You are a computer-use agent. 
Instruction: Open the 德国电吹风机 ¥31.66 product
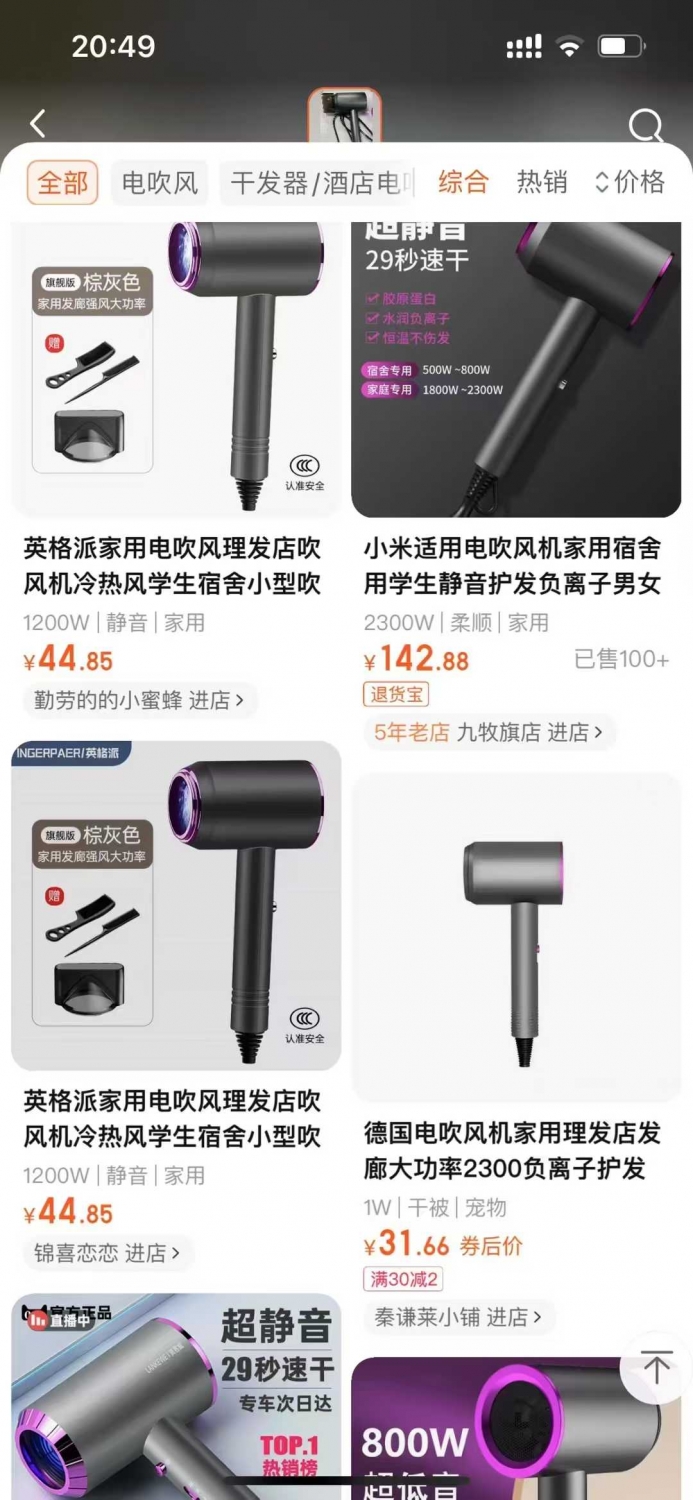tap(516, 1050)
